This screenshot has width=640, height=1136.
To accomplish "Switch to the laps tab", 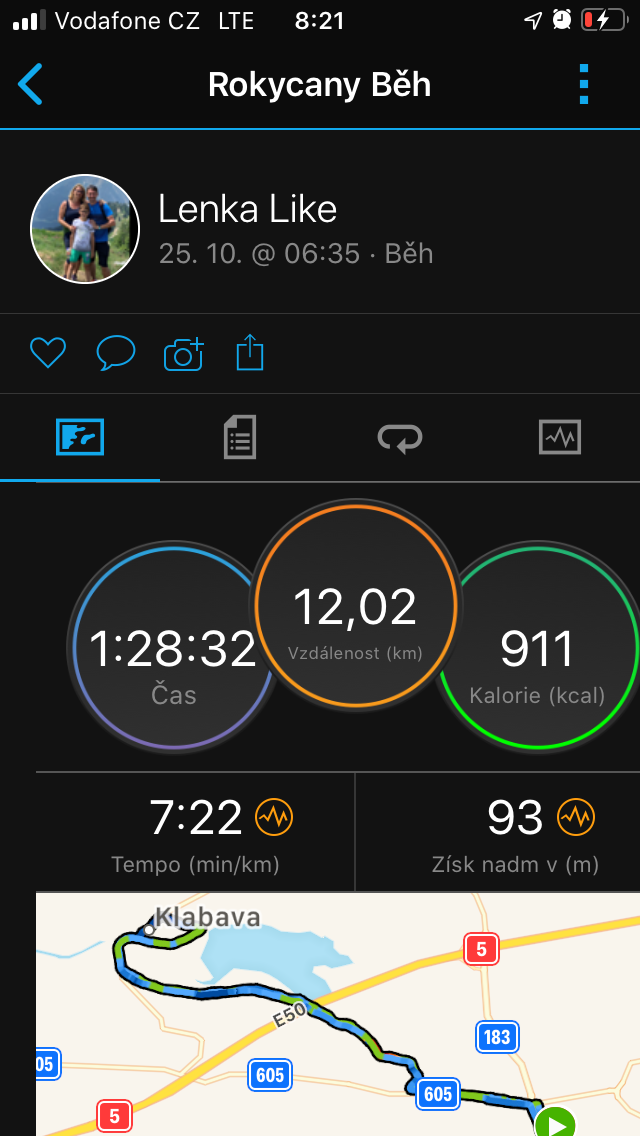I will [x=400, y=438].
